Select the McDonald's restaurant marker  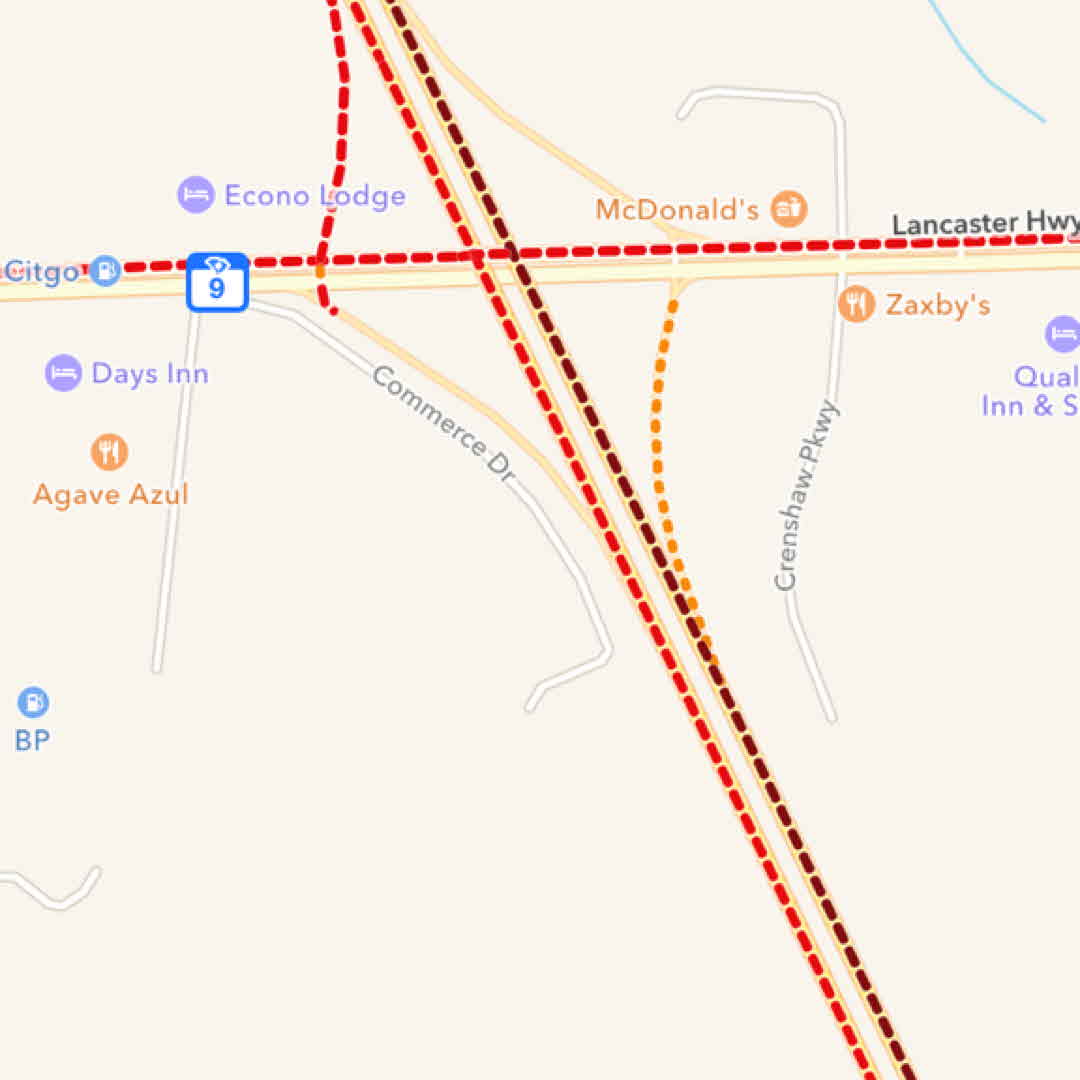pyautogui.click(x=789, y=209)
